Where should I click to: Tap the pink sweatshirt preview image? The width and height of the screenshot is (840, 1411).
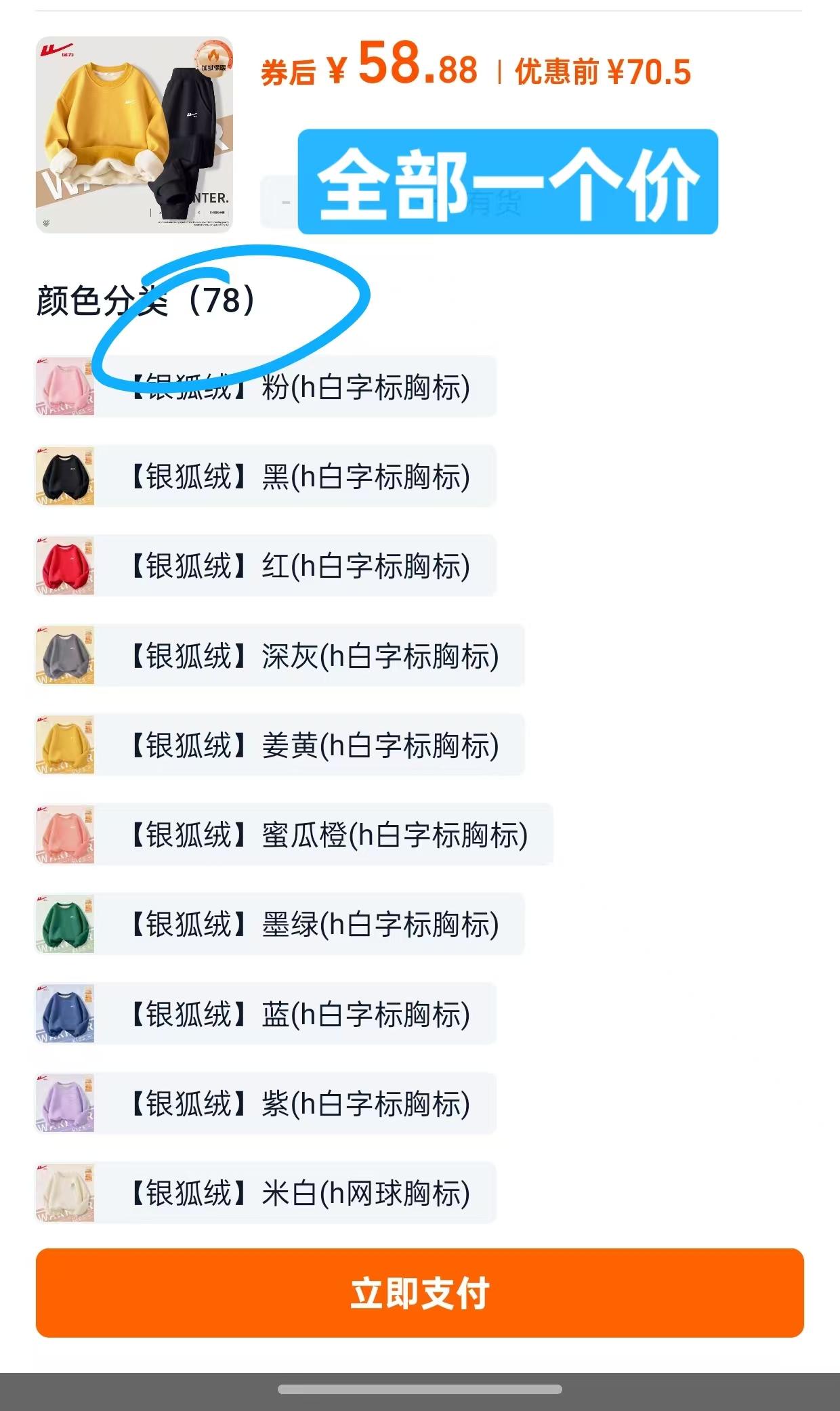[64, 386]
